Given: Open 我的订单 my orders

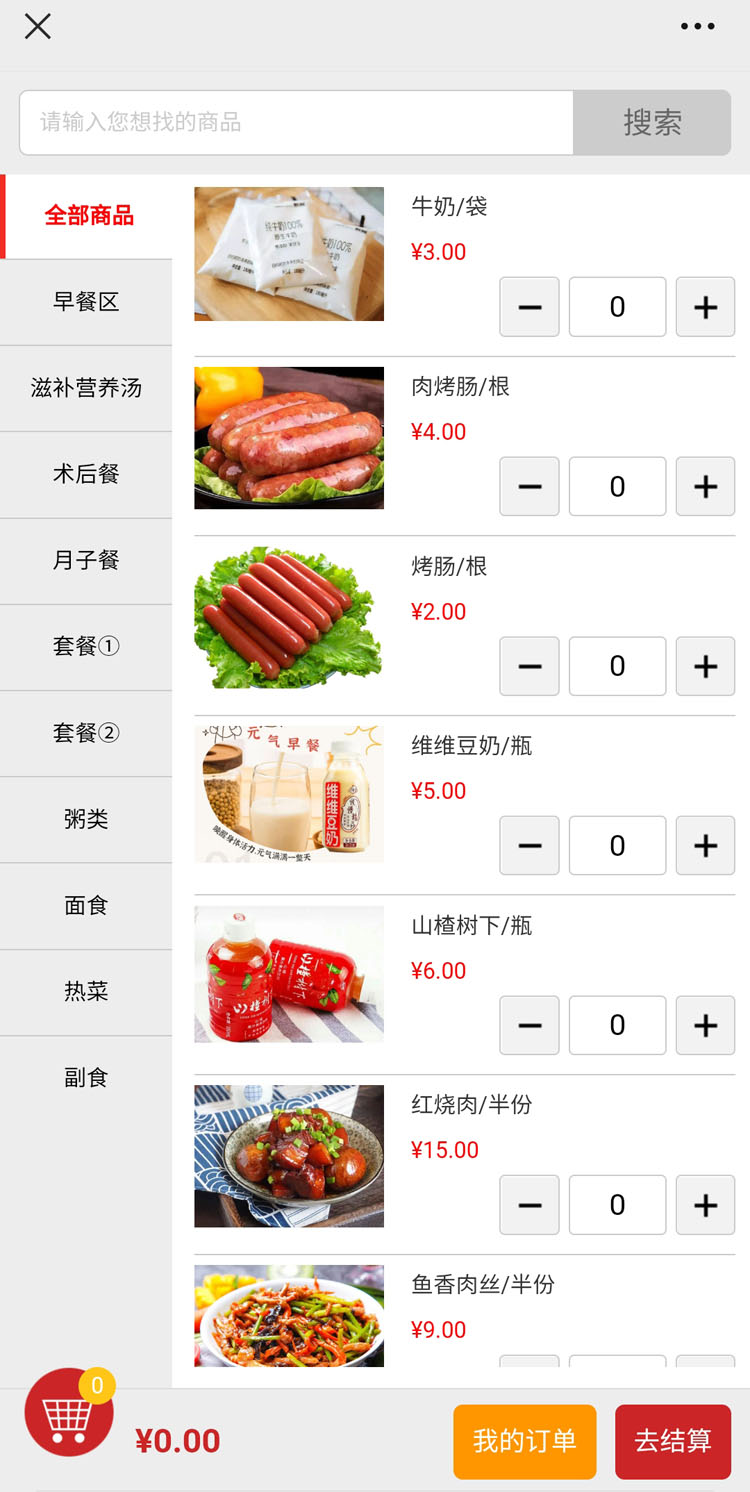Looking at the screenshot, I should [524, 1441].
